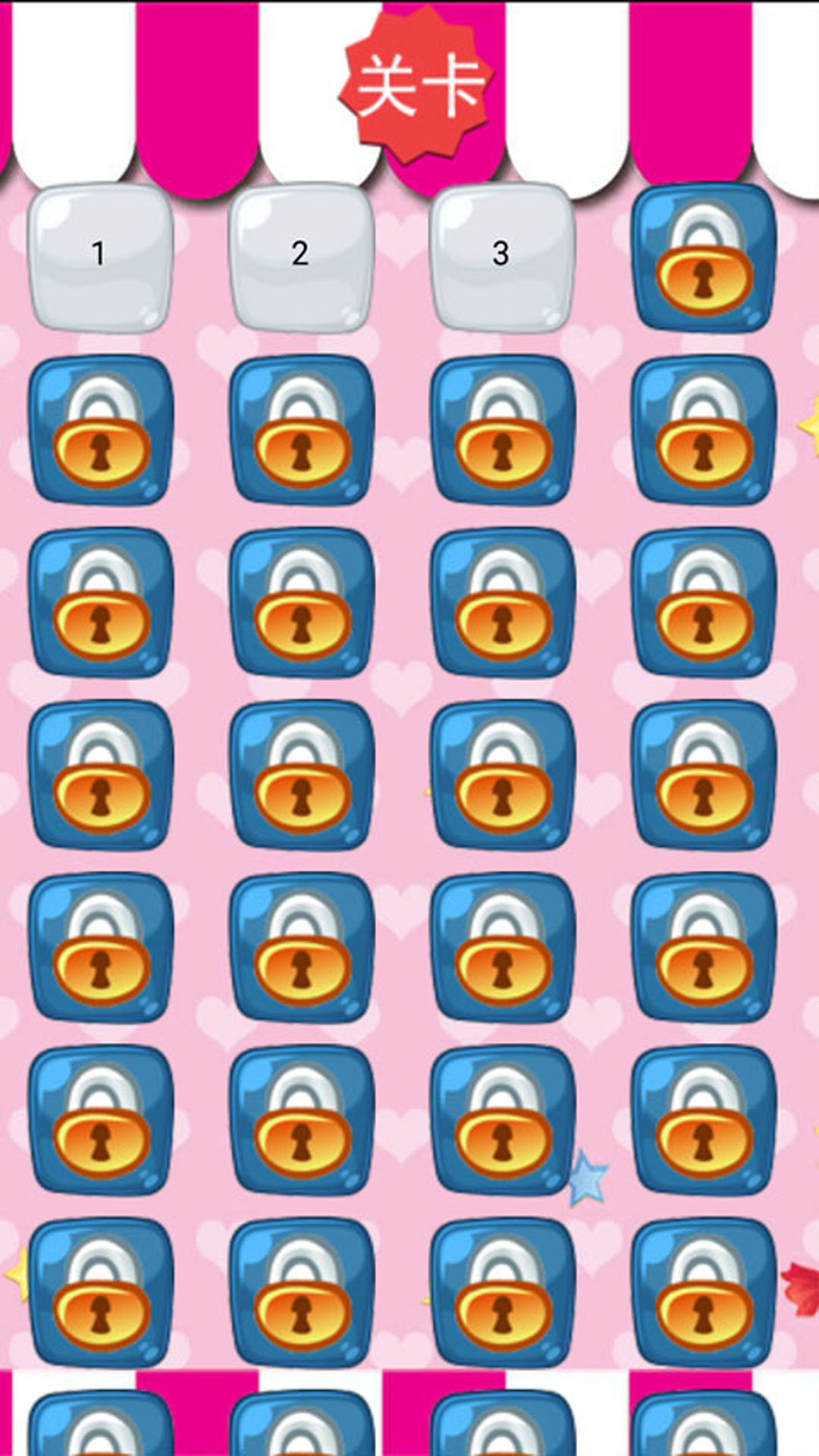Image resolution: width=819 pixels, height=1456 pixels.
Task: Start level 3
Action: click(501, 256)
